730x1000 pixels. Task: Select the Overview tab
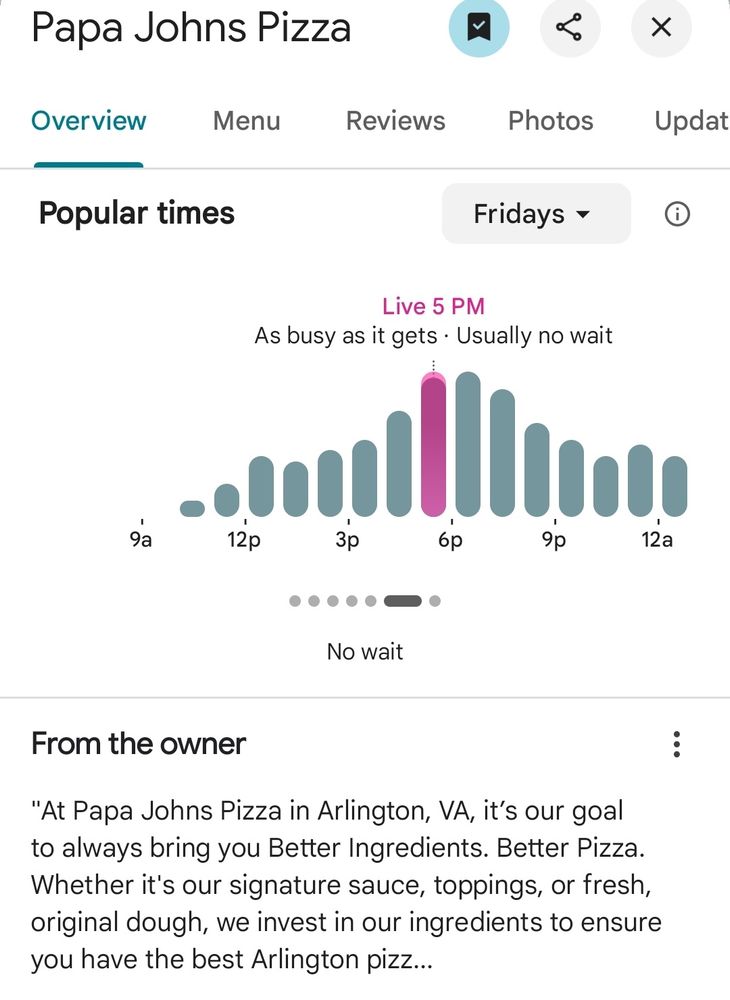pos(89,121)
